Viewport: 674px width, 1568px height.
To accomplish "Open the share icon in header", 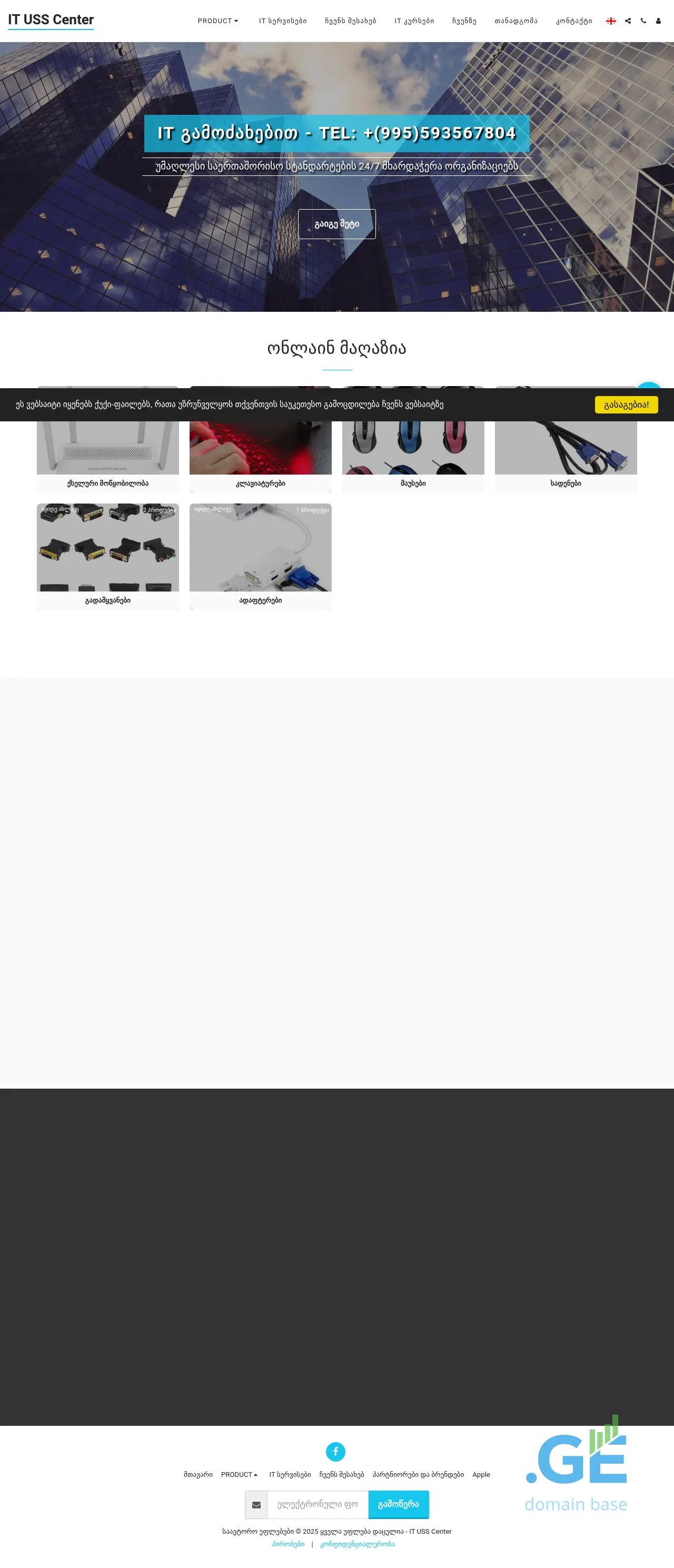I will (628, 21).
